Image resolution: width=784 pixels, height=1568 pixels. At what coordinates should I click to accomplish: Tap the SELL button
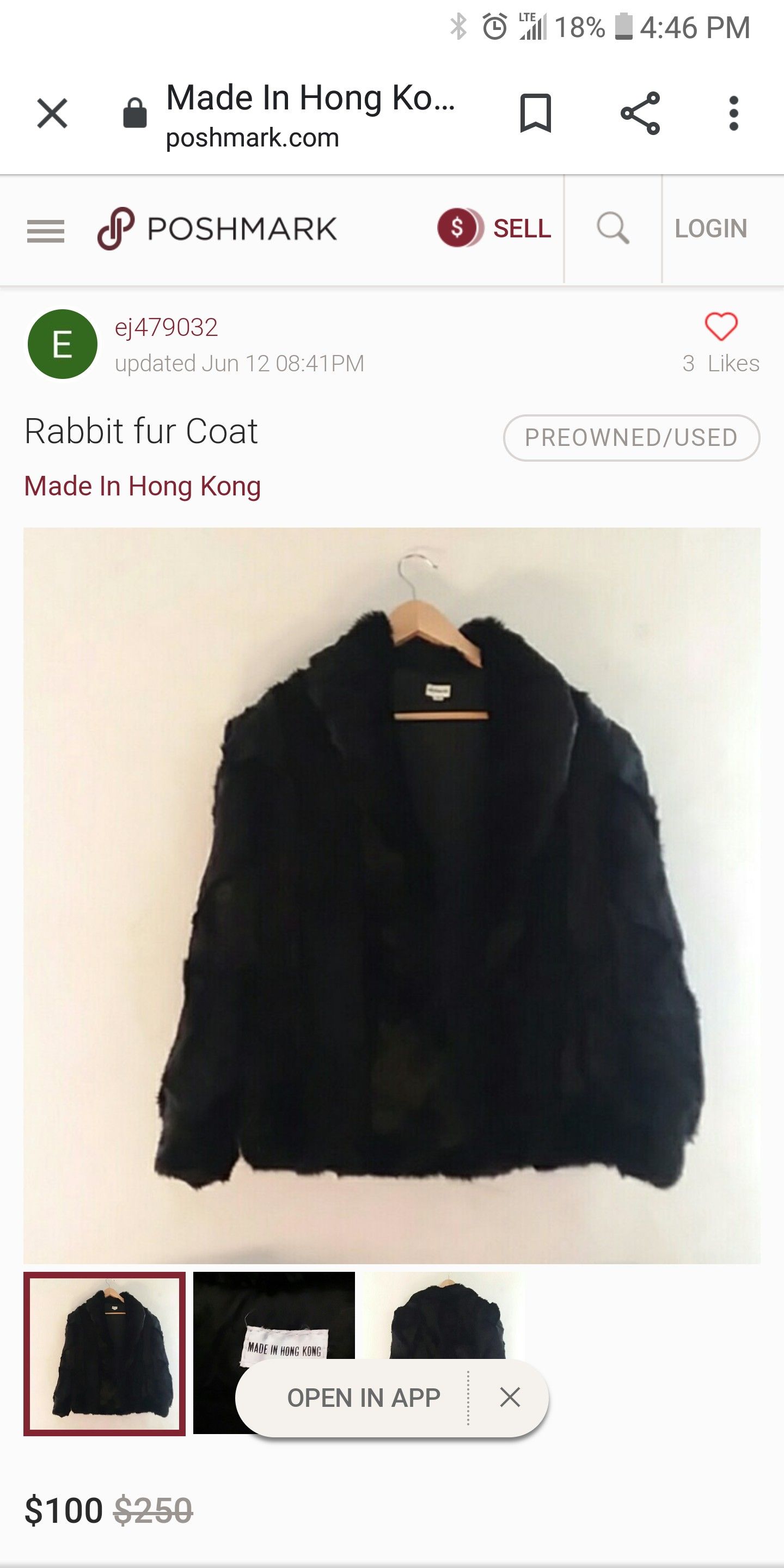(x=494, y=228)
